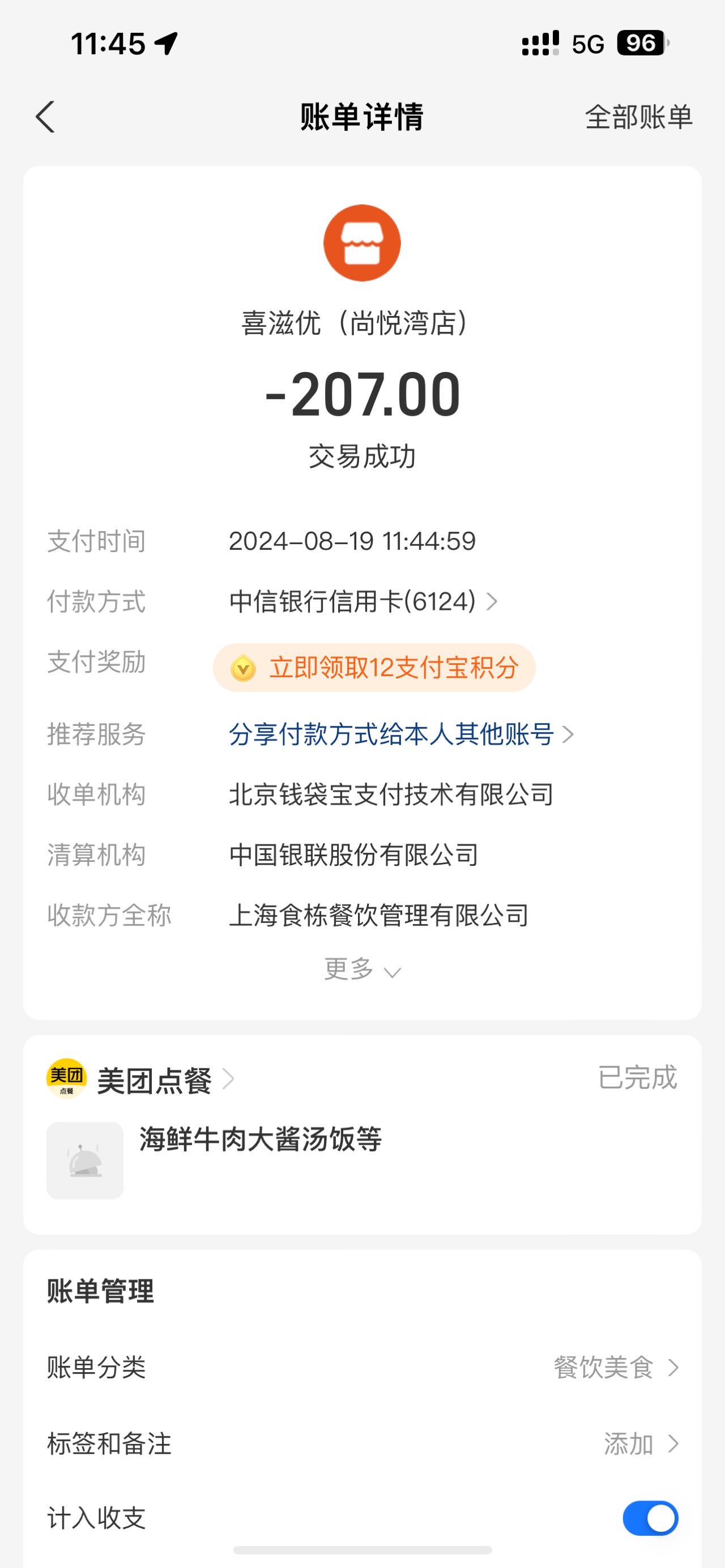Screen dimensions: 725x1568
Task: Go back using the top-left arrow
Action: coord(45,117)
